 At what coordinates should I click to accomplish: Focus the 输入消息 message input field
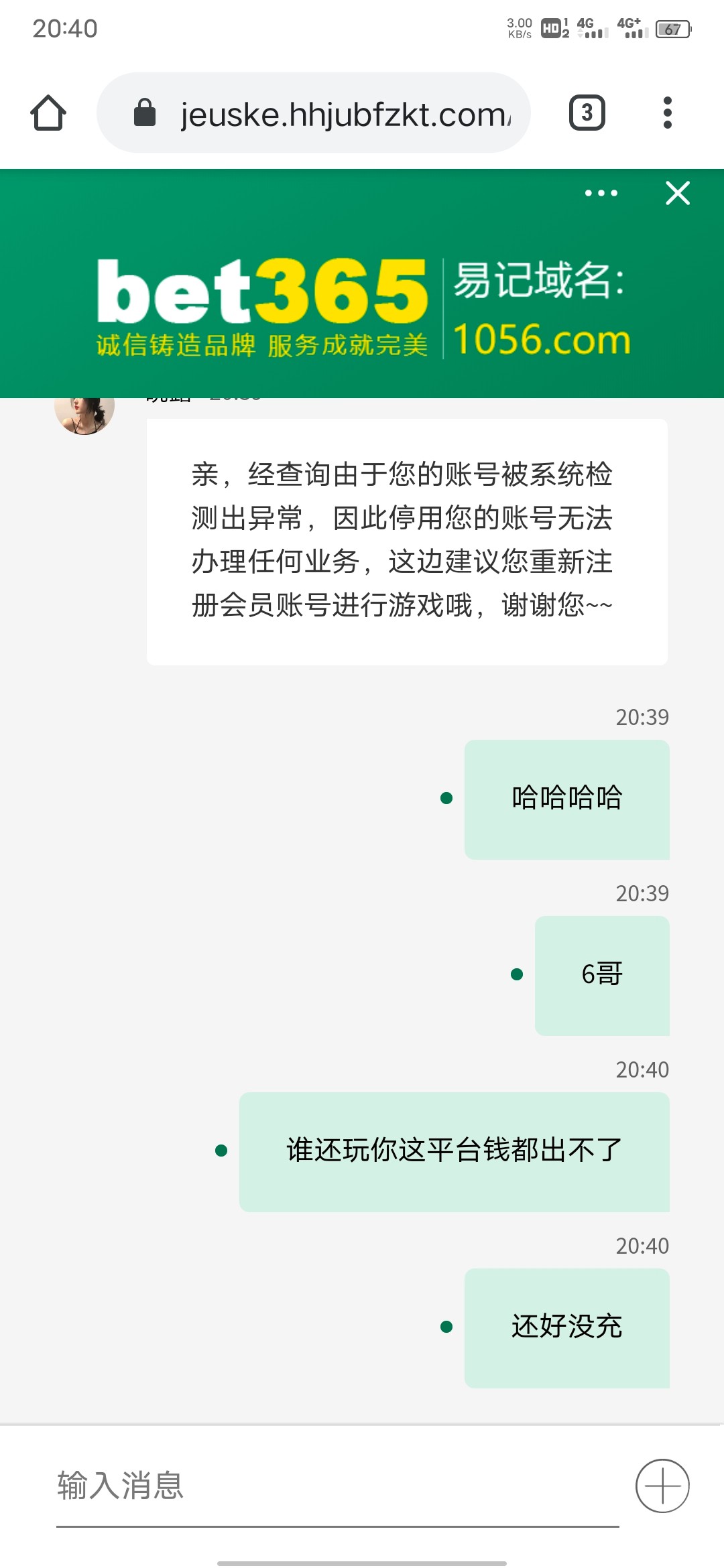tap(335, 1486)
